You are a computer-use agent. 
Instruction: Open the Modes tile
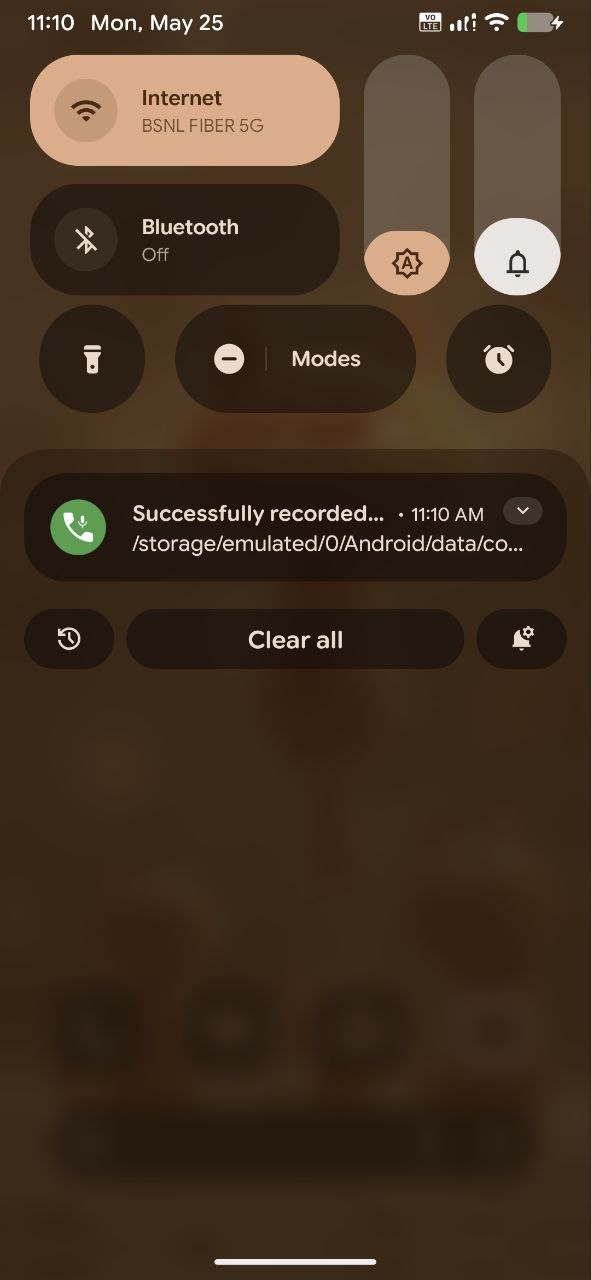coord(295,358)
